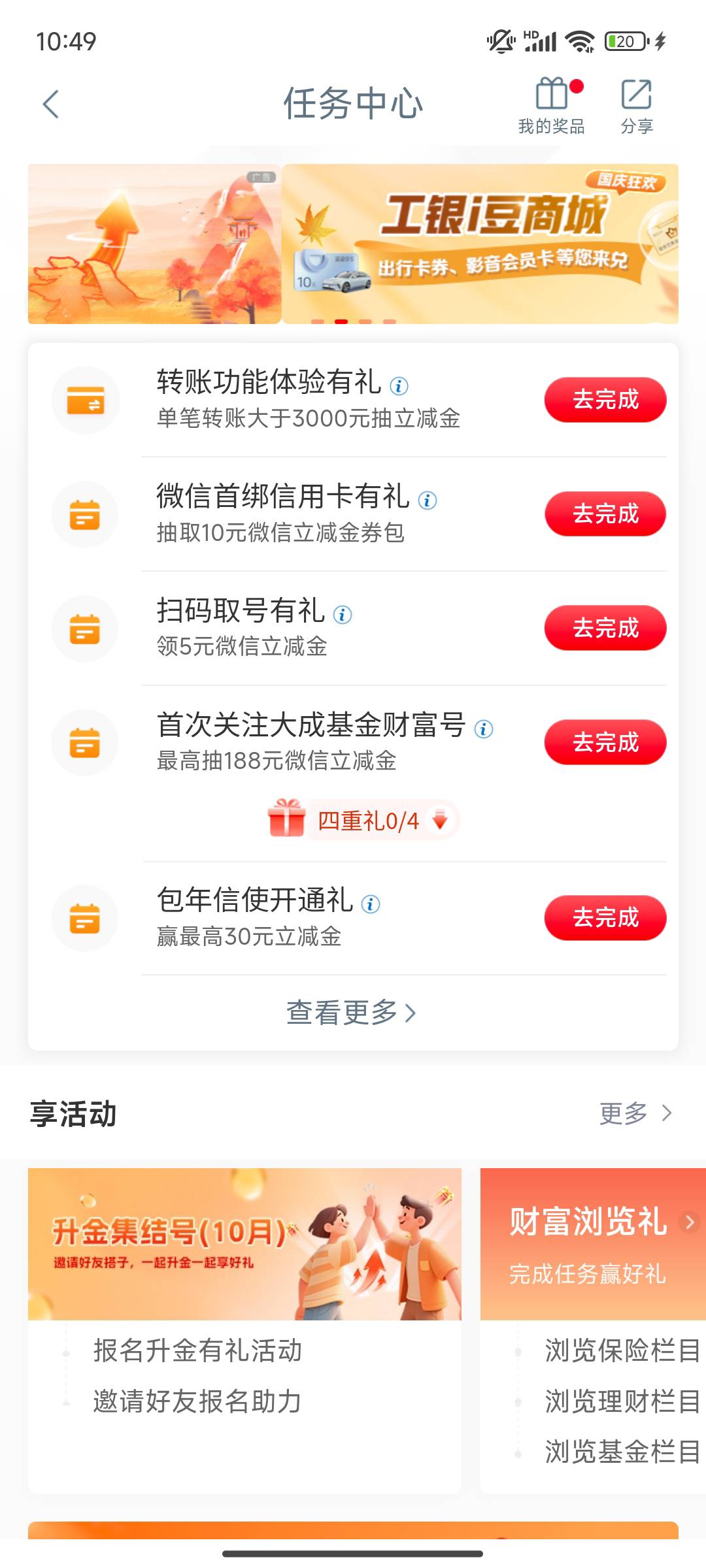706x1568 pixels.
Task: Open 查看更多 to see more tasks
Action: pos(352,1013)
